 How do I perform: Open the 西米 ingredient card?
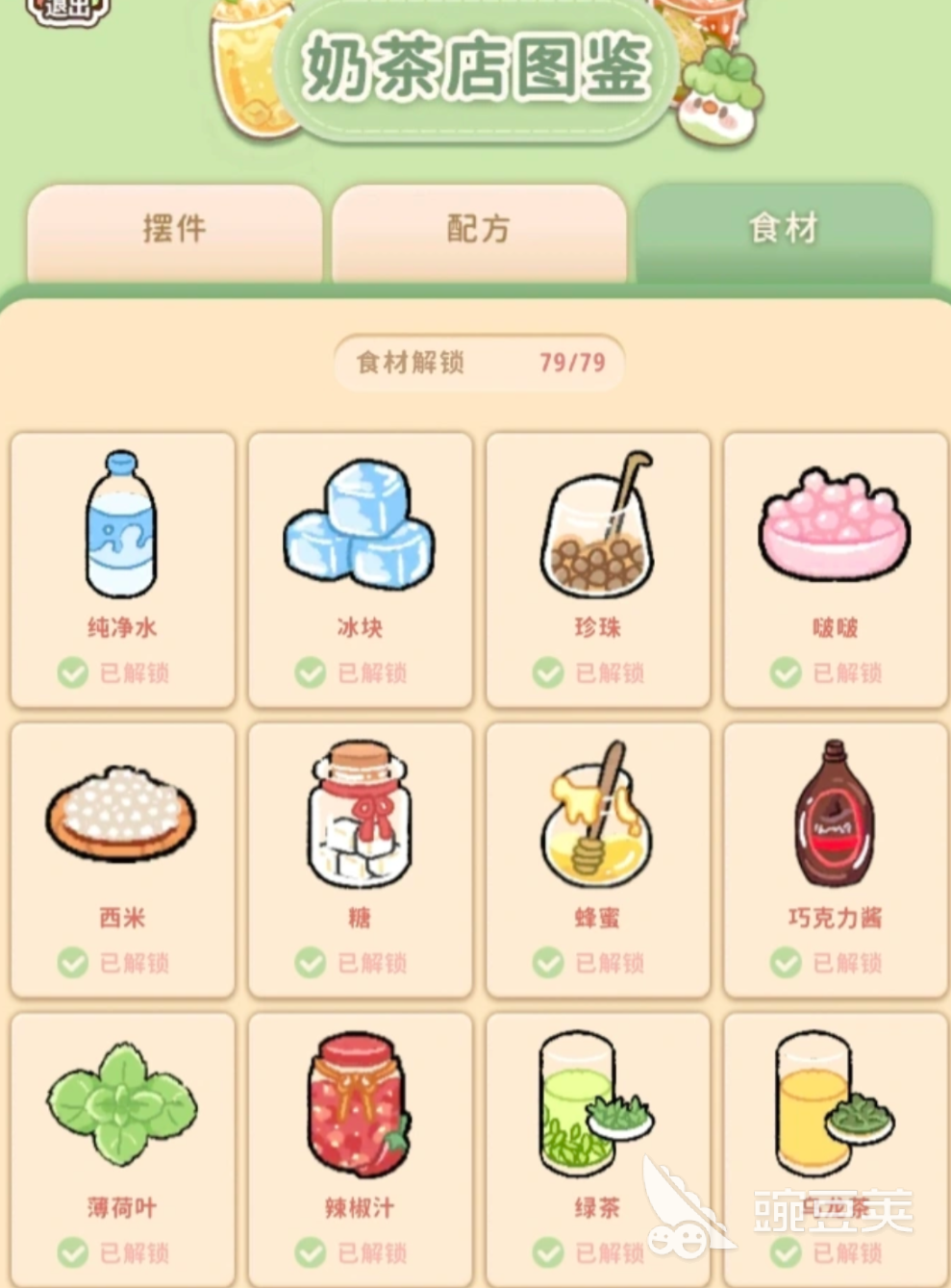point(123,860)
